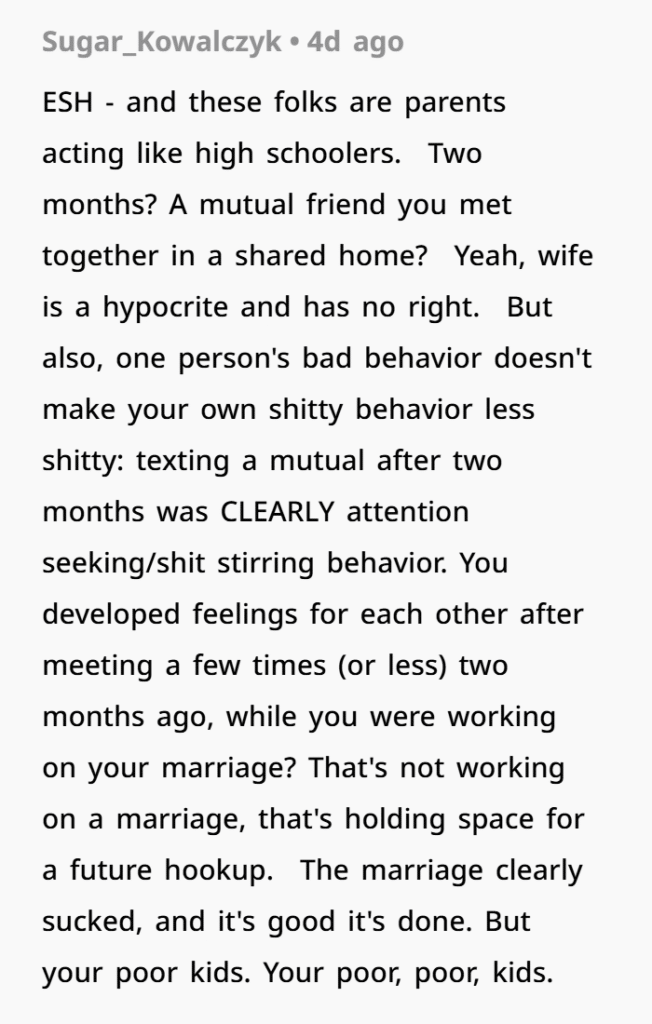Viewport: 652px width, 1024px height.
Task: Open Sugar_Kowalczyk's user profile
Action: coord(161,43)
